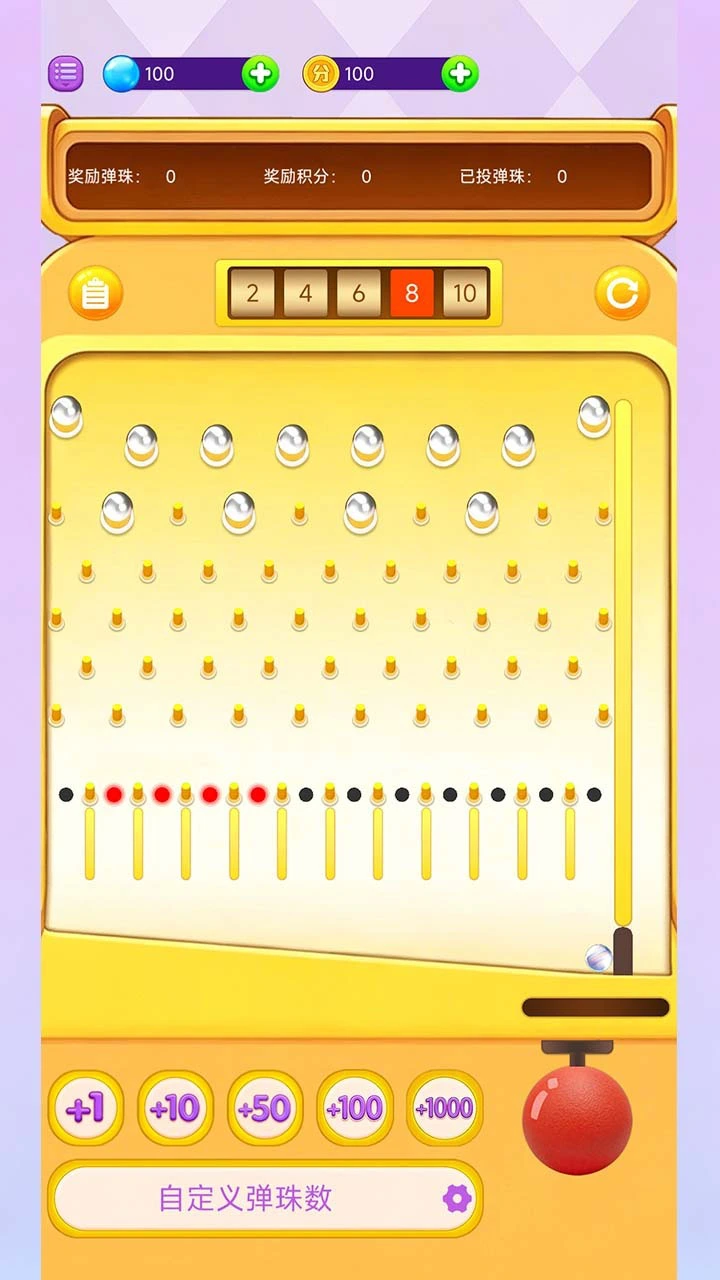Select multiplier 10
The height and width of the screenshot is (1280, 720).
(464, 294)
